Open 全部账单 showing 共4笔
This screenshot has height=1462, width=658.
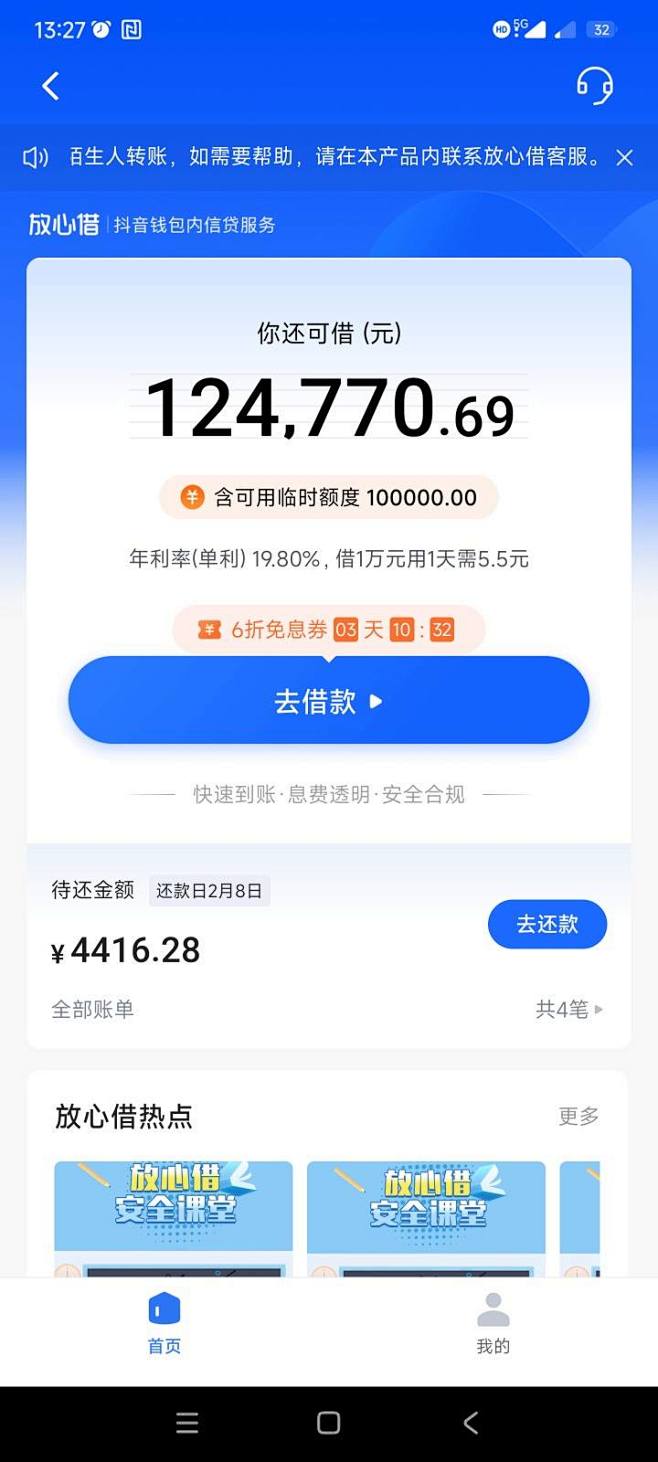pyautogui.click(x=328, y=1009)
